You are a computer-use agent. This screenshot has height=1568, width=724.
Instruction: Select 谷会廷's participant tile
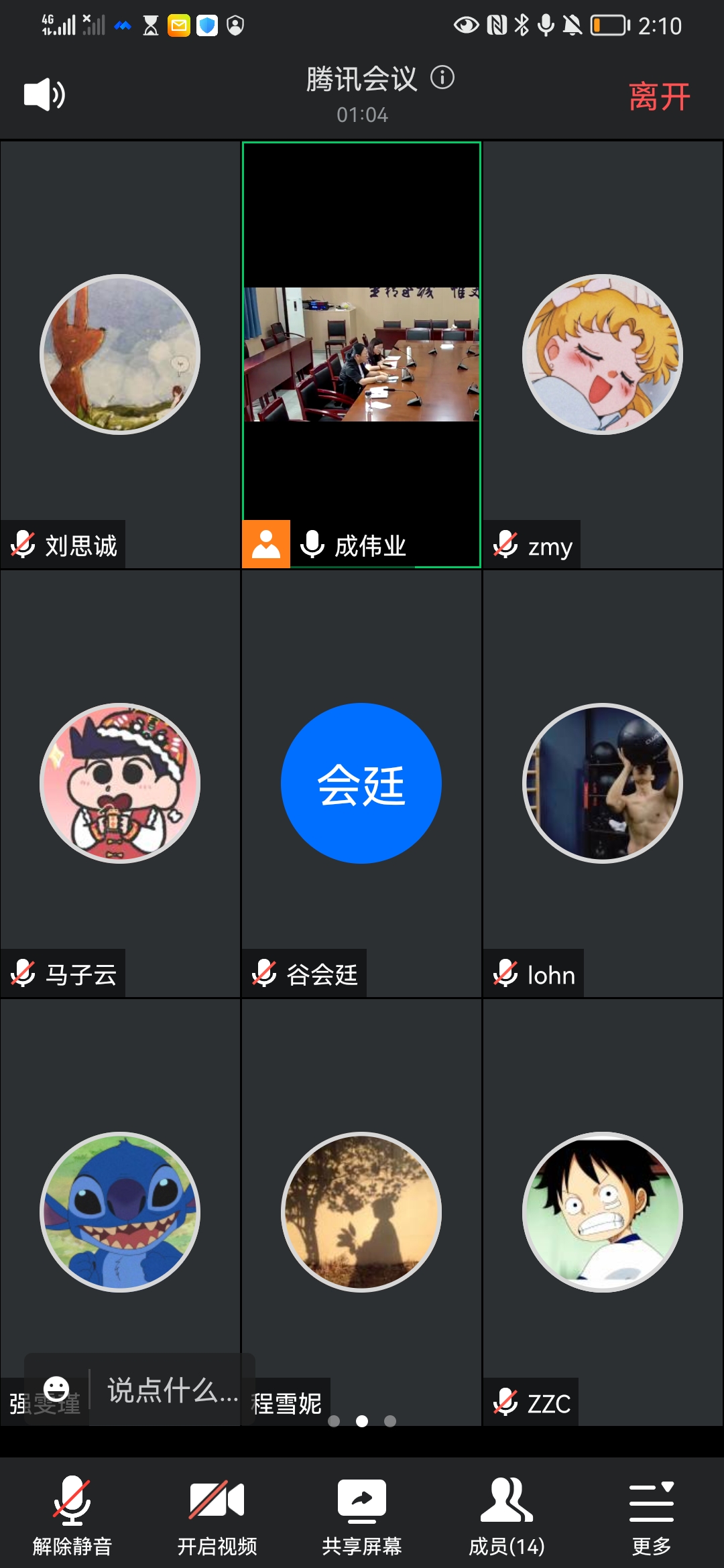pos(361,783)
